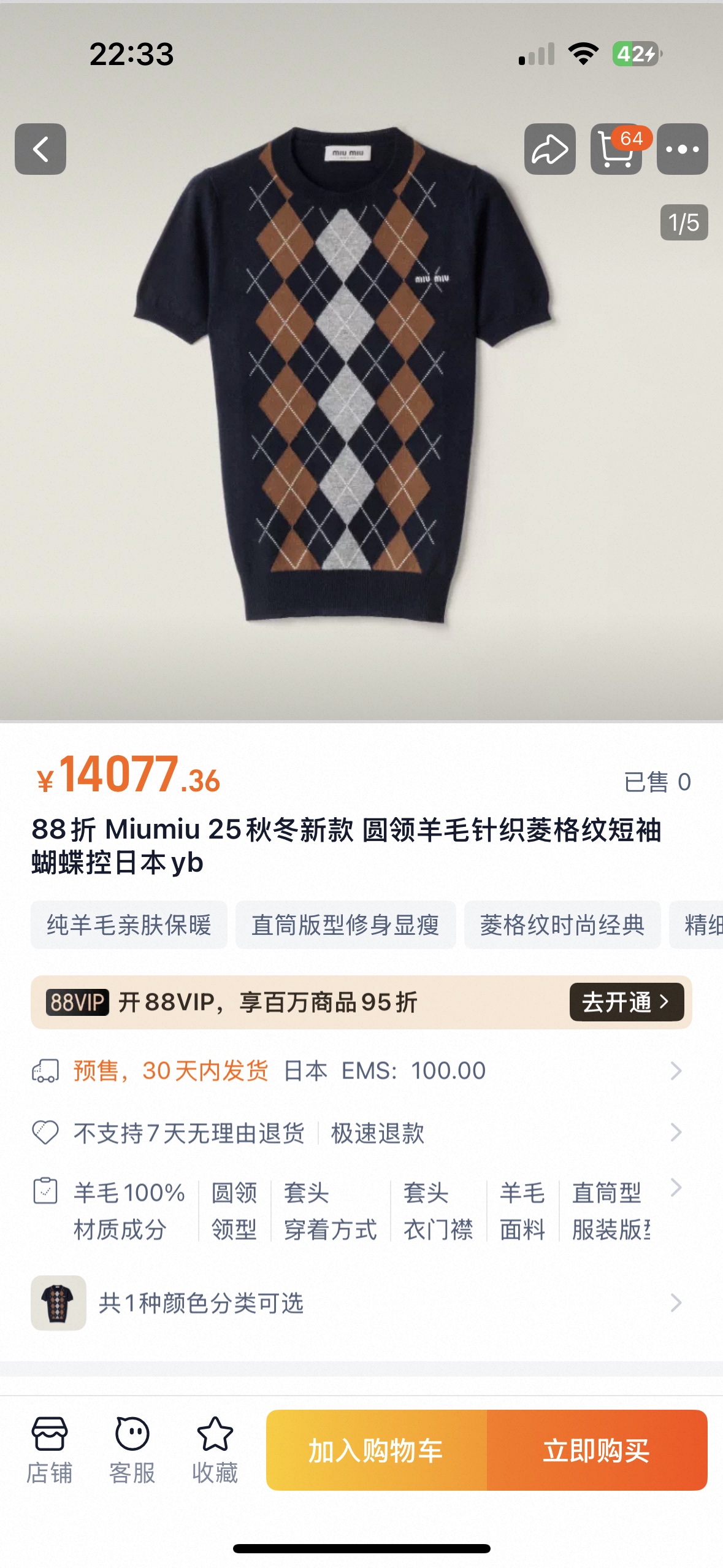The height and width of the screenshot is (1568, 723).
Task: Select the 直筒版型修身显瘦 tag chip
Action: [345, 924]
